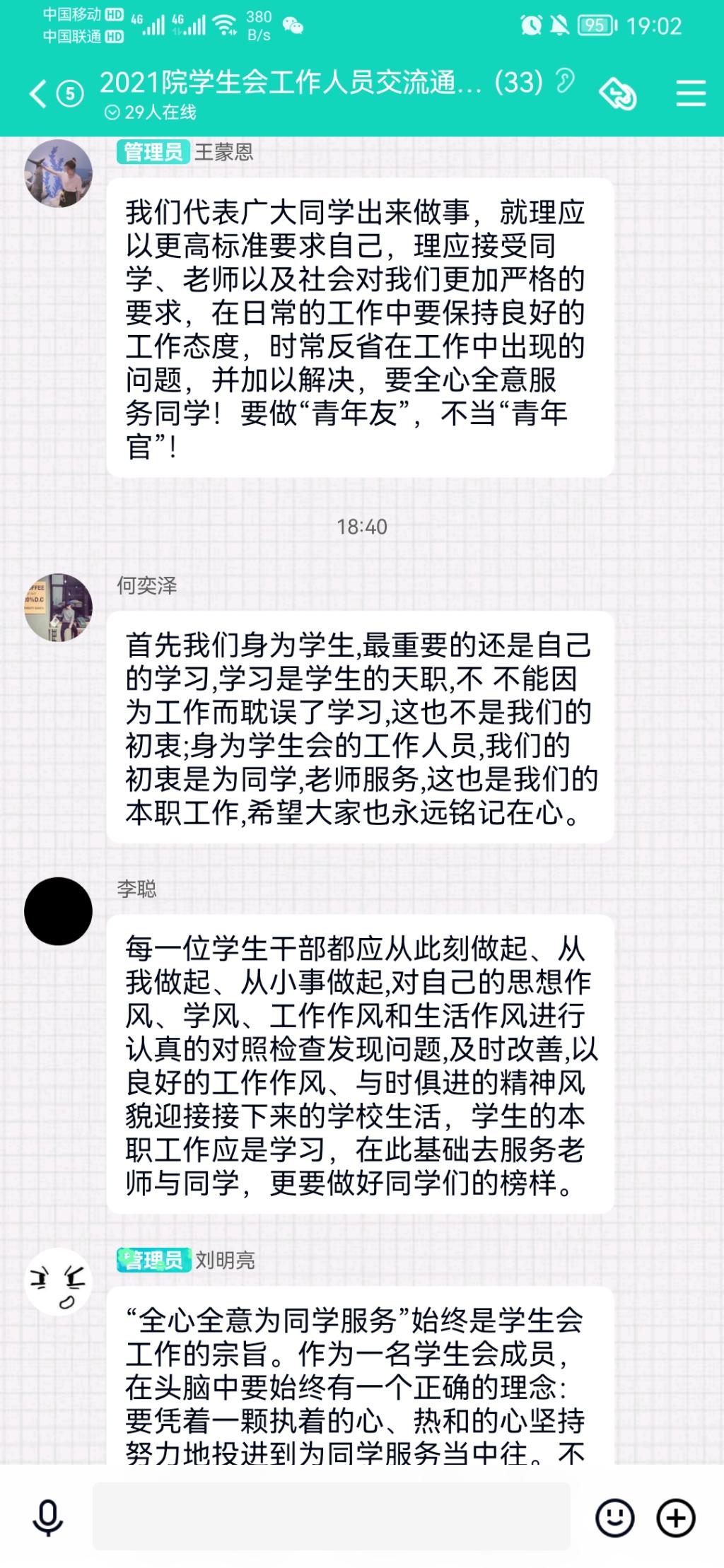724x1568 pixels.
Task: Open the plus attachment menu
Action: (x=676, y=1517)
